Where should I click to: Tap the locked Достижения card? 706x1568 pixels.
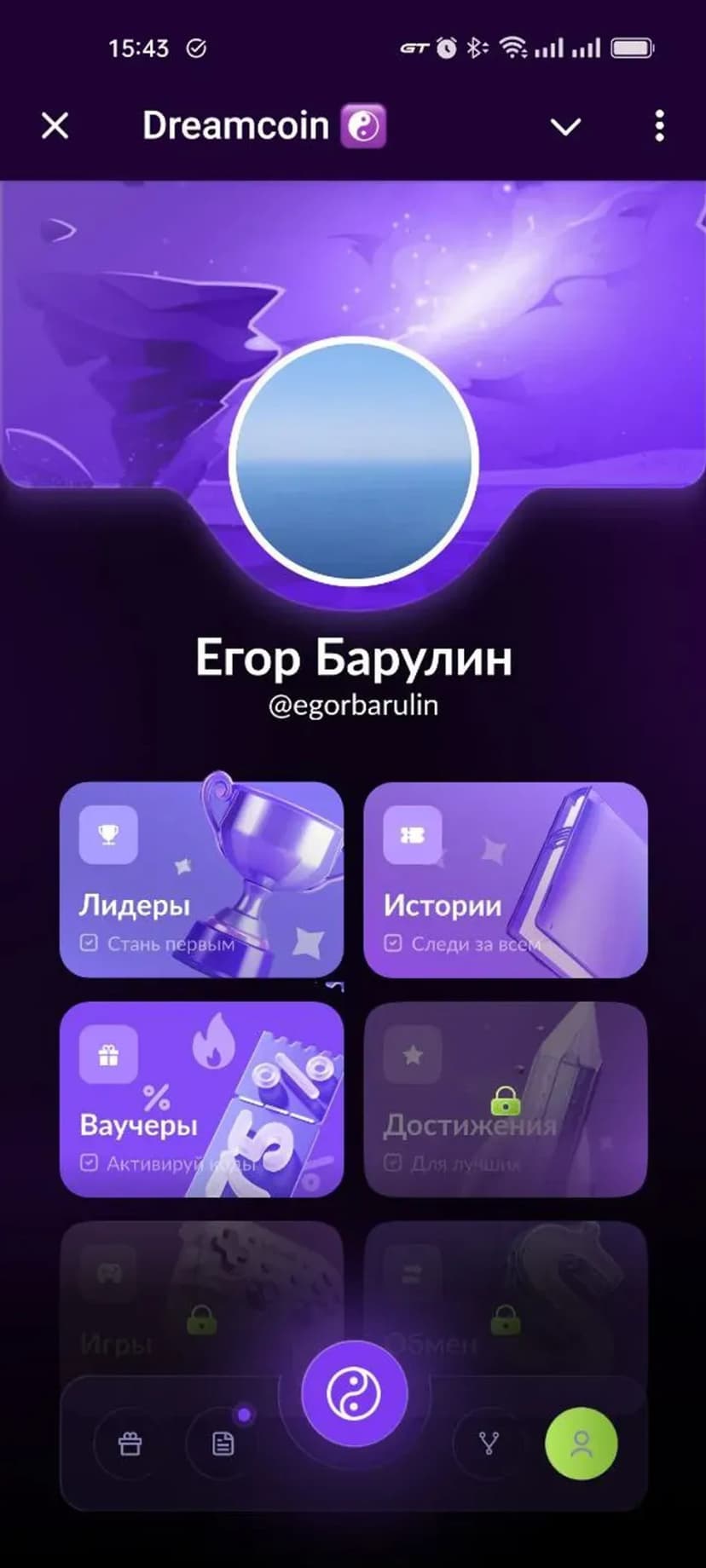click(x=506, y=1099)
